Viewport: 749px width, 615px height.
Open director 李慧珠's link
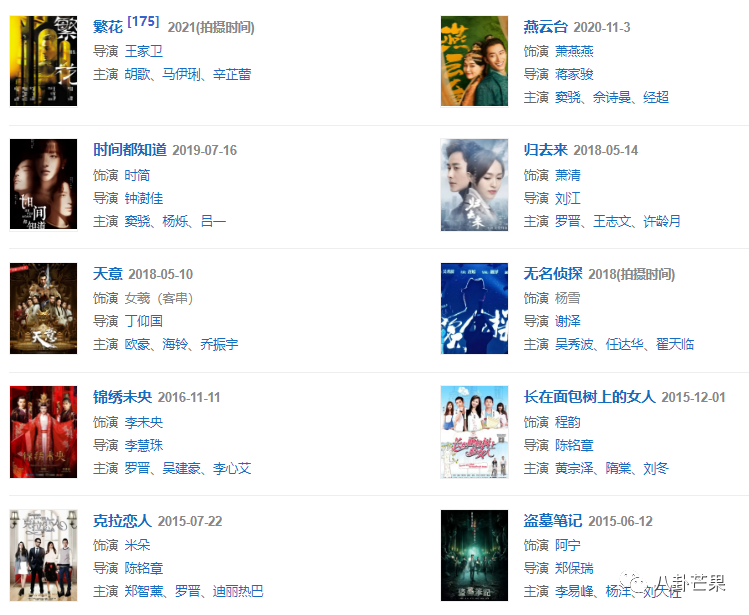tap(143, 444)
